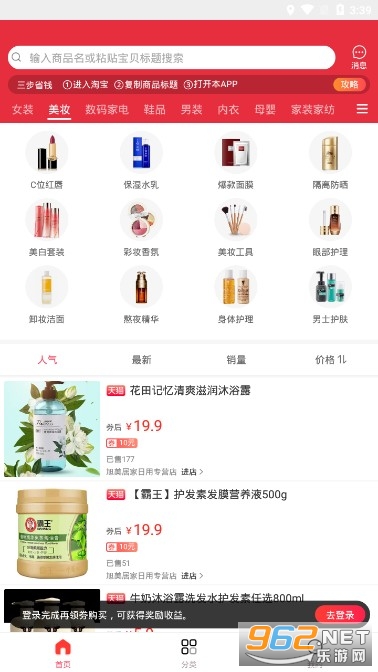Image resolution: width=378 pixels, height=672 pixels.
Task: Sort products by 销量
Action: pyautogui.click(x=236, y=360)
